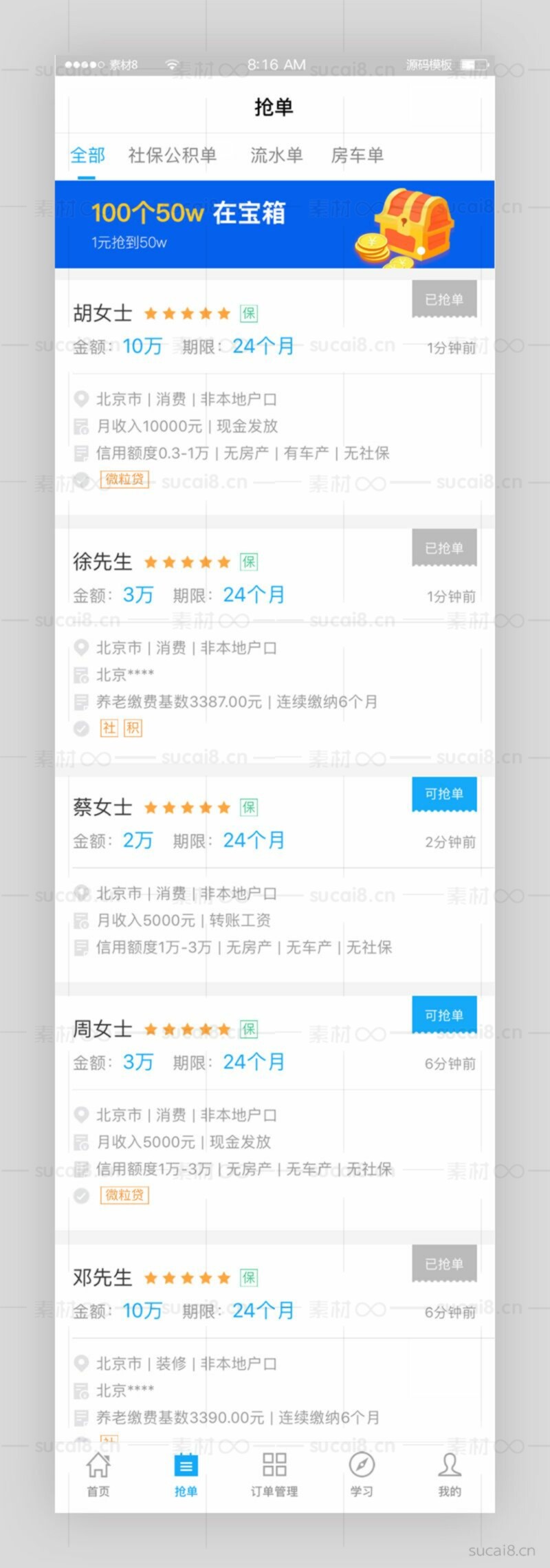550x1568 pixels.
Task: Go to the 首页 home tab
Action: tap(98, 1475)
